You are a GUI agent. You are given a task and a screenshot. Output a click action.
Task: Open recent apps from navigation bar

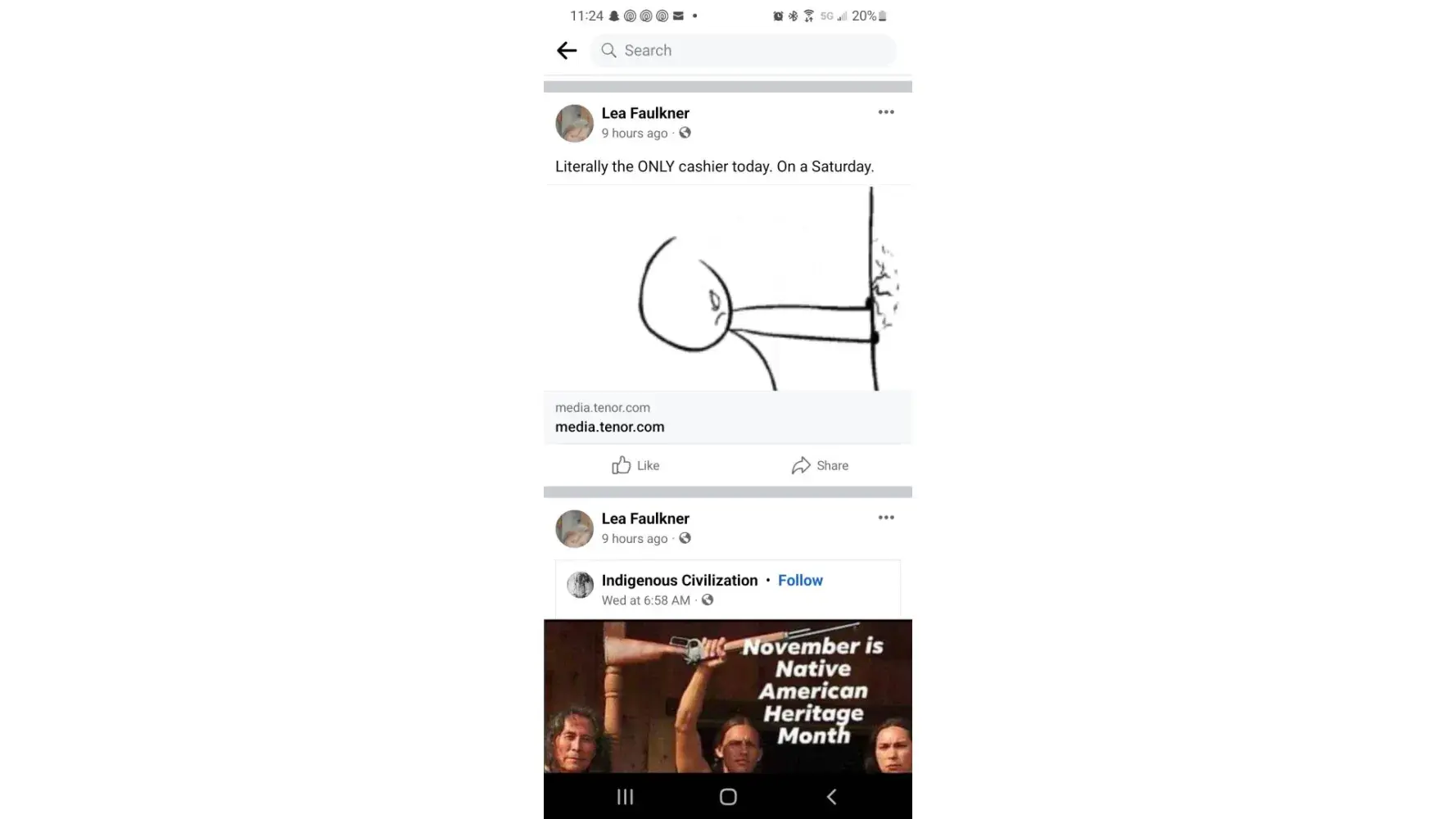click(625, 796)
